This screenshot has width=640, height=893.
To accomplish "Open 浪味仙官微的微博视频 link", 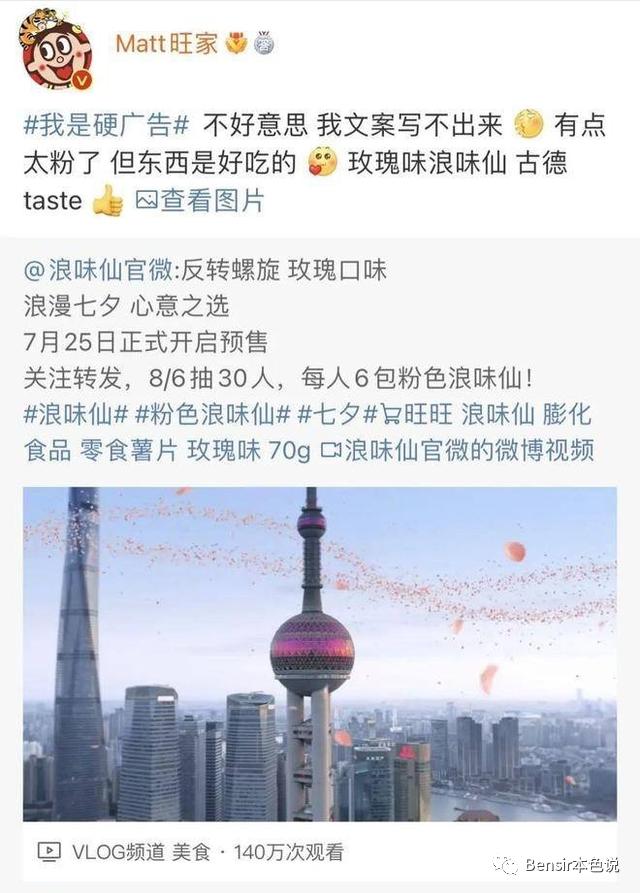I will (458, 451).
